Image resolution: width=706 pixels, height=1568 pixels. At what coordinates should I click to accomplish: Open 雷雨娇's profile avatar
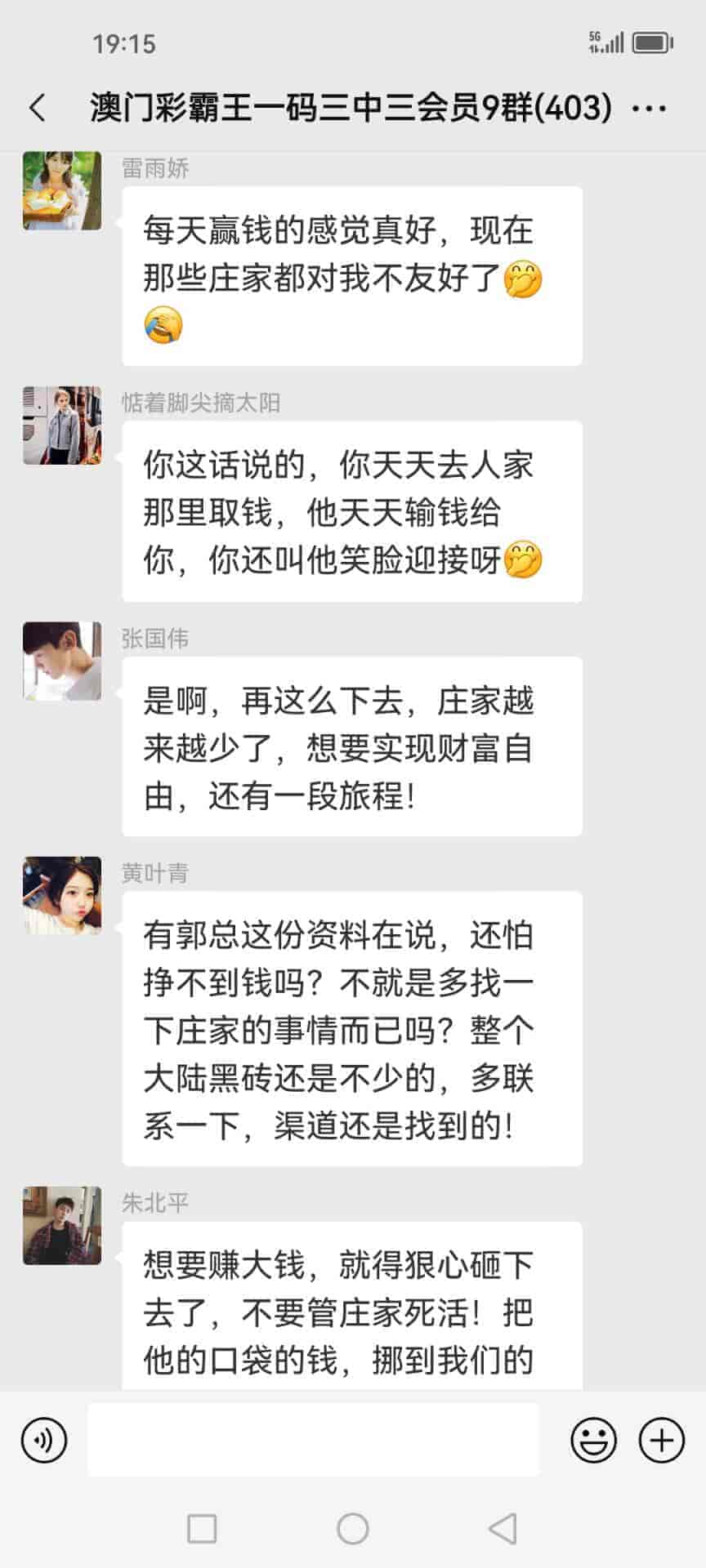[62, 190]
